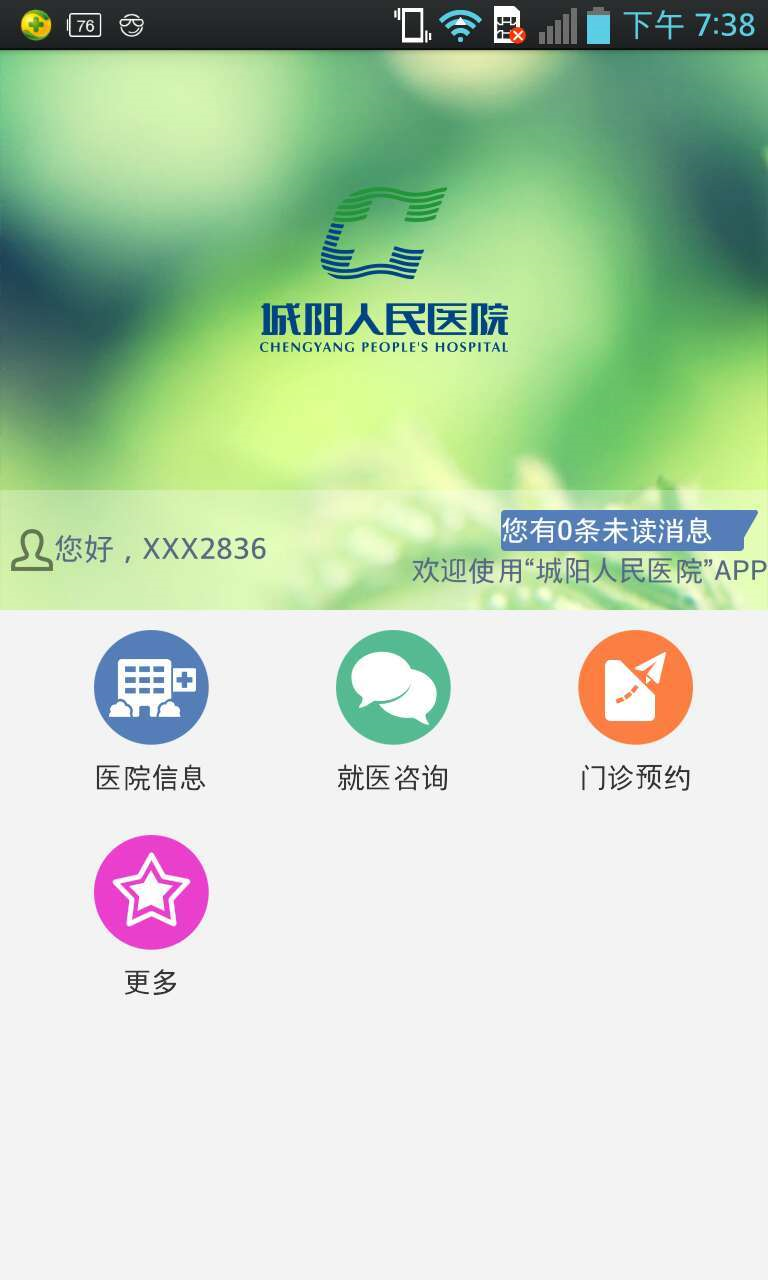Viewport: 768px width, 1280px height.
Task: Open user profile 您好，XXX2836
Action: (140, 549)
